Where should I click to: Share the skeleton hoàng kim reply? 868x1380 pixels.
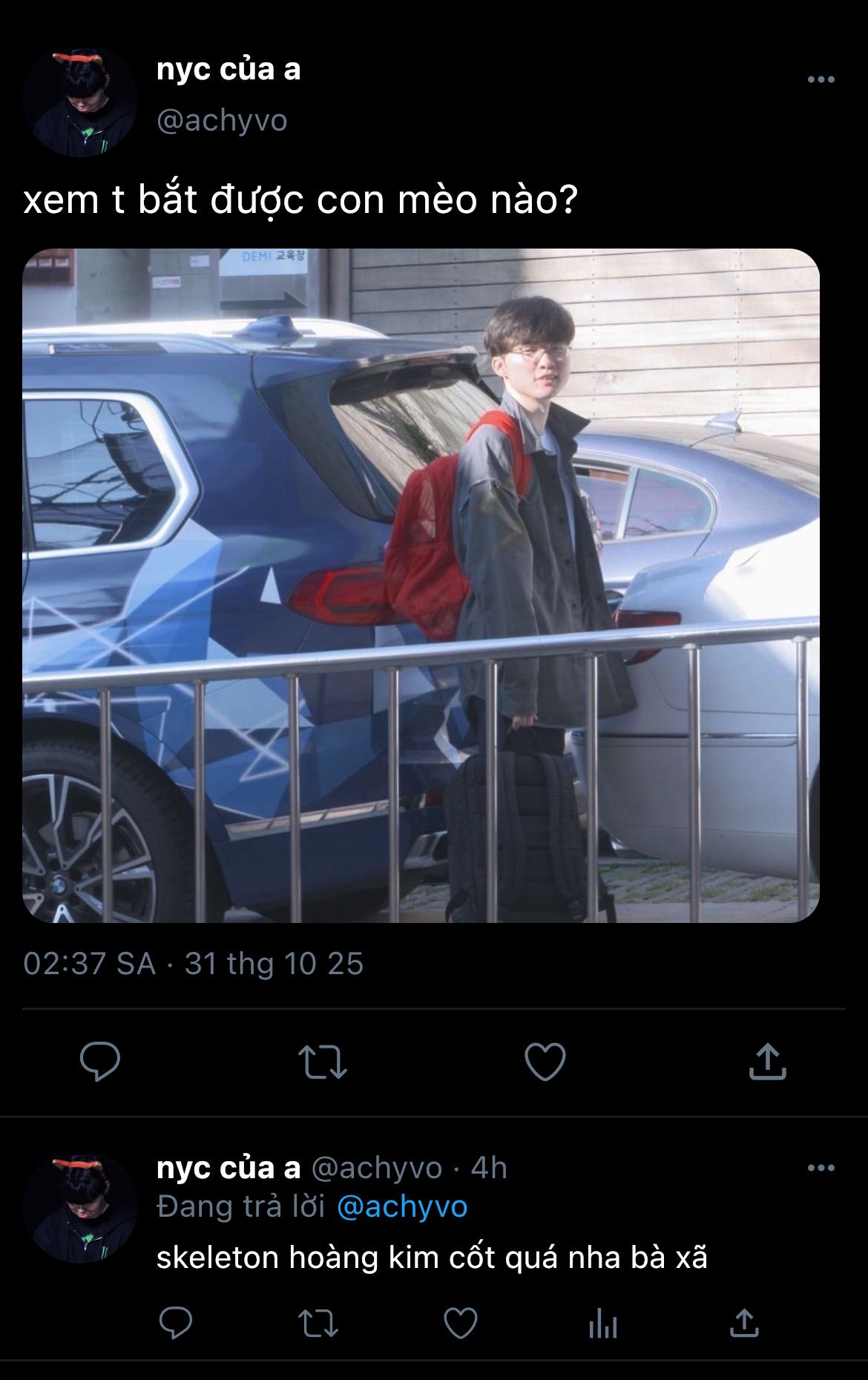pyautogui.click(x=744, y=1323)
